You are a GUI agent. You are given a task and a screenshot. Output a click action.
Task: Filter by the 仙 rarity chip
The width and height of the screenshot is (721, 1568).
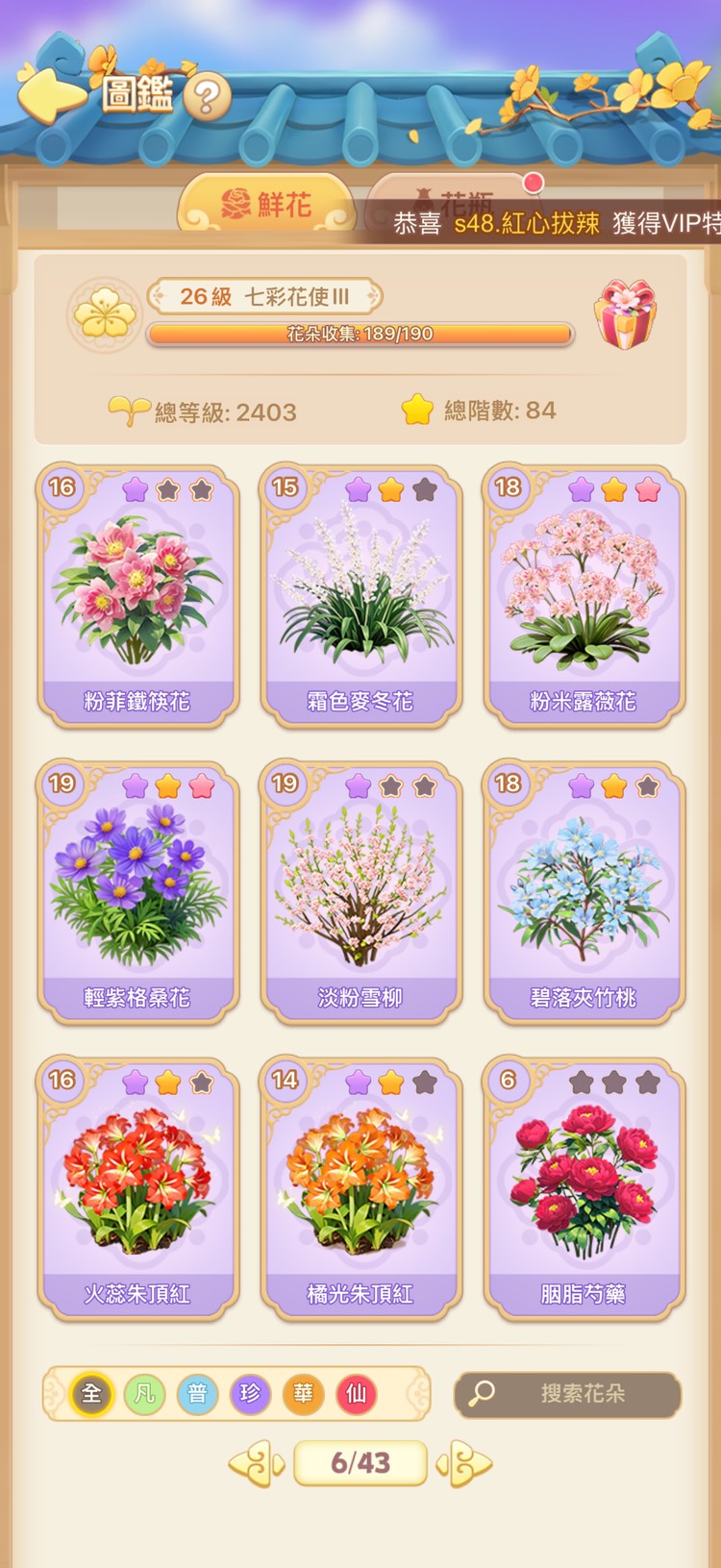[x=356, y=1393]
